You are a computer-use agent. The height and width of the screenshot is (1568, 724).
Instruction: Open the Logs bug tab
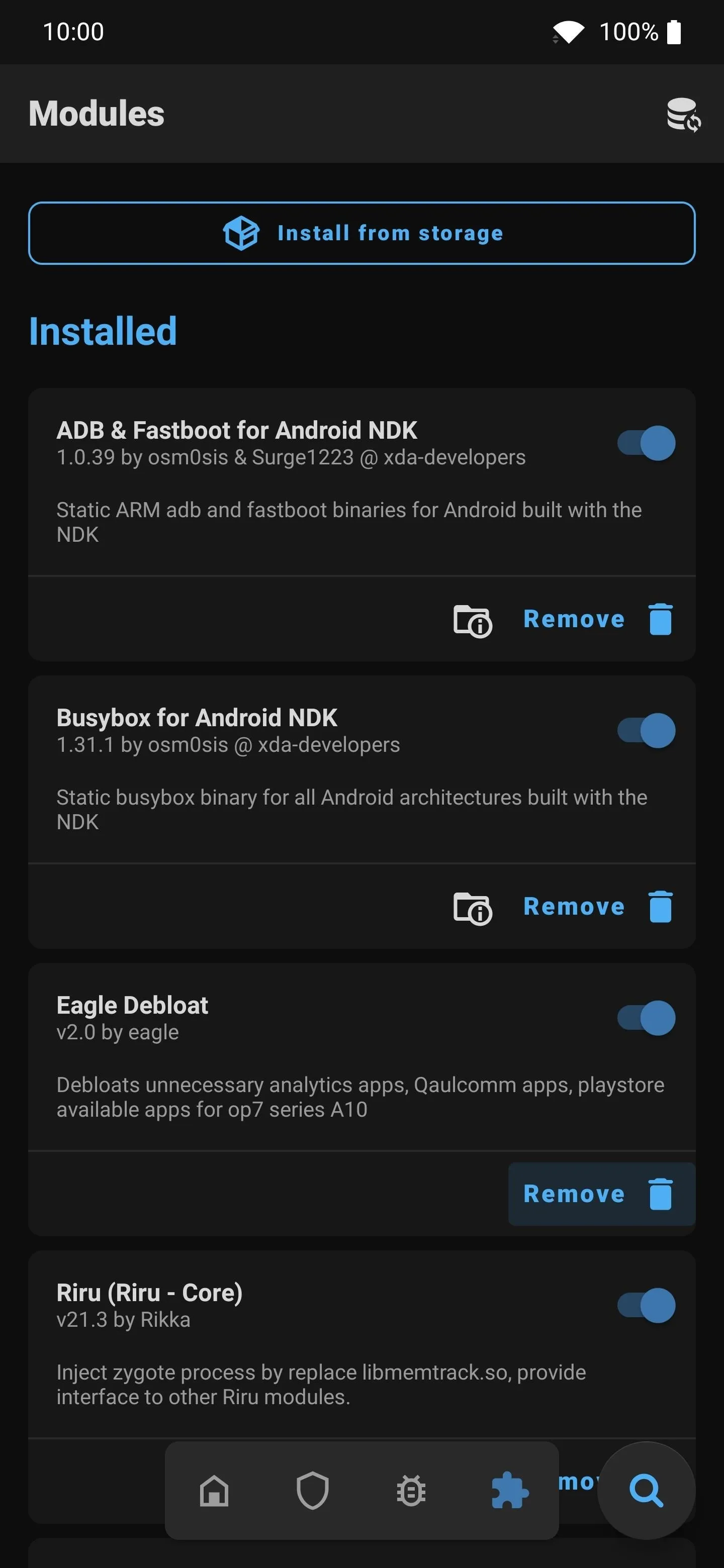tap(411, 1491)
